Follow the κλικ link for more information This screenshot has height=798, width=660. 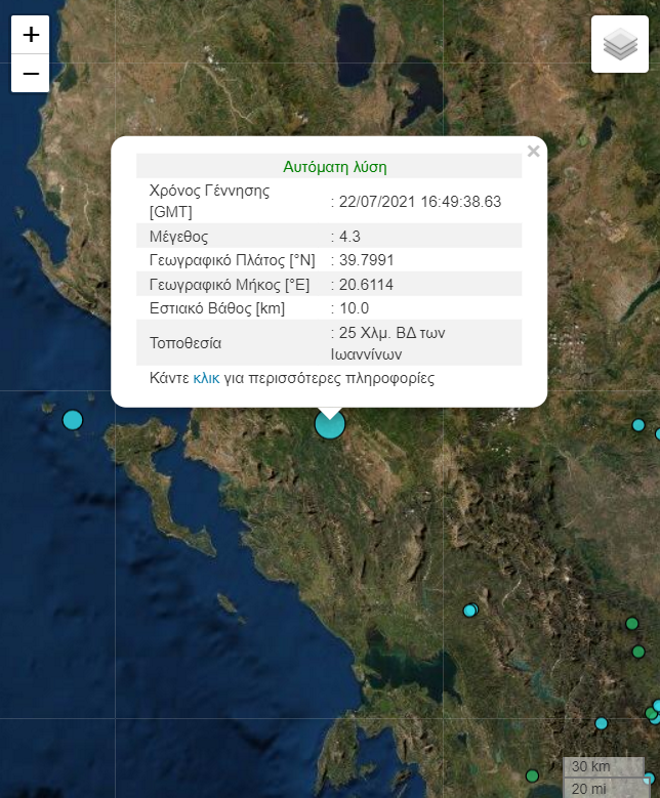tap(206, 378)
